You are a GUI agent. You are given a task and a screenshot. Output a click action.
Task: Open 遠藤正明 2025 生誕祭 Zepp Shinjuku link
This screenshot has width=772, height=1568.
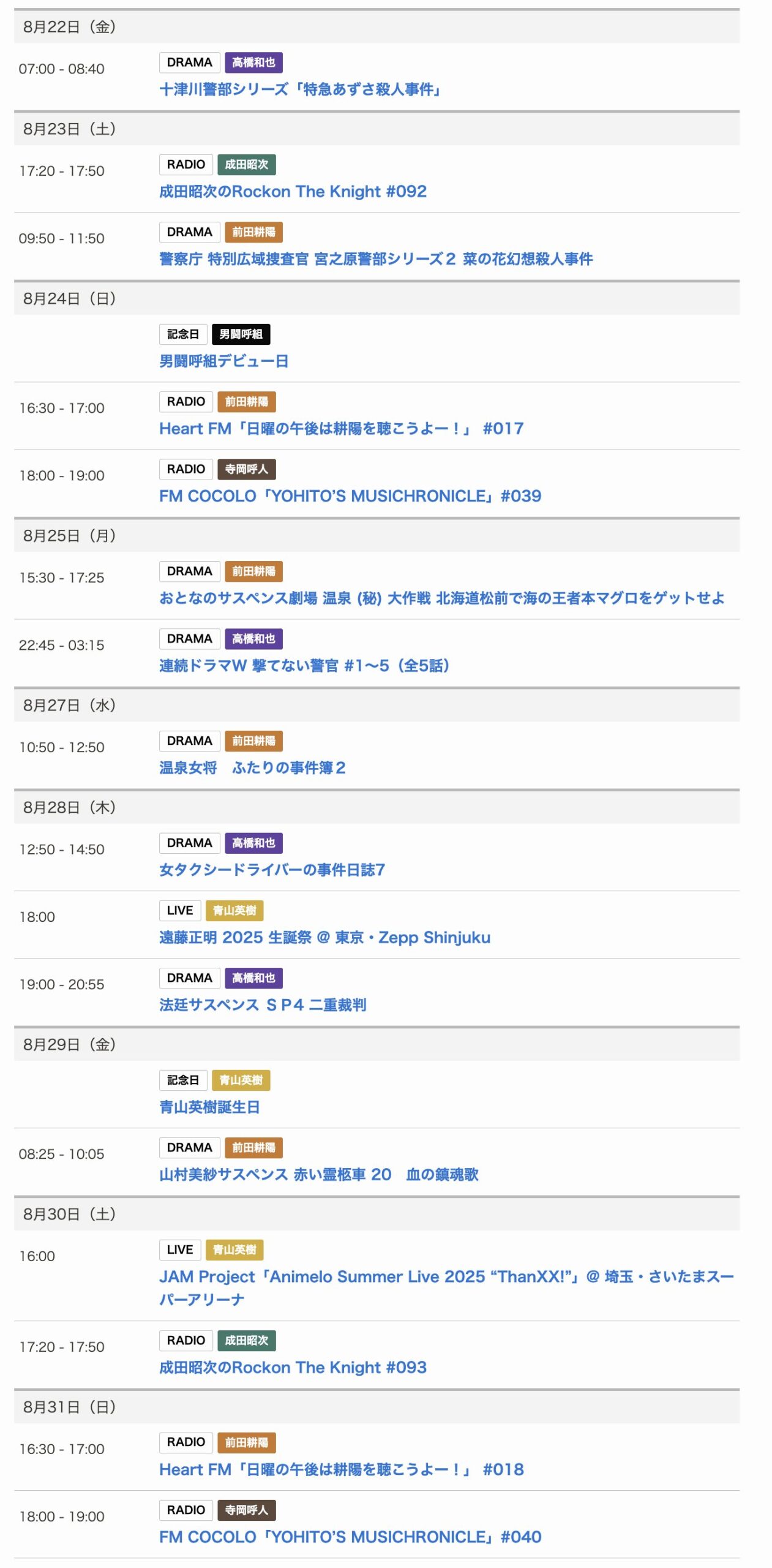coord(324,938)
